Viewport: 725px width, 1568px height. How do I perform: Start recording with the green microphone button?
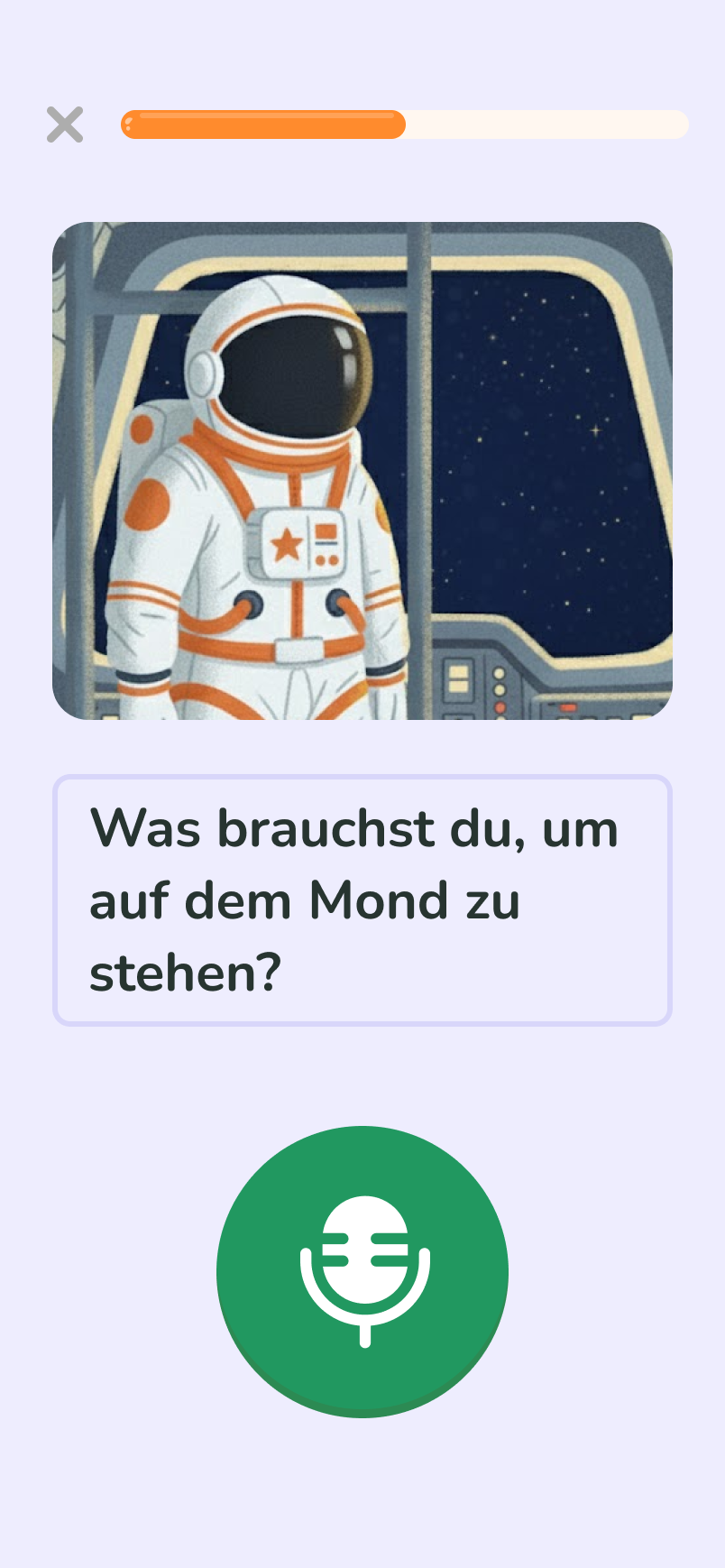(x=362, y=1270)
